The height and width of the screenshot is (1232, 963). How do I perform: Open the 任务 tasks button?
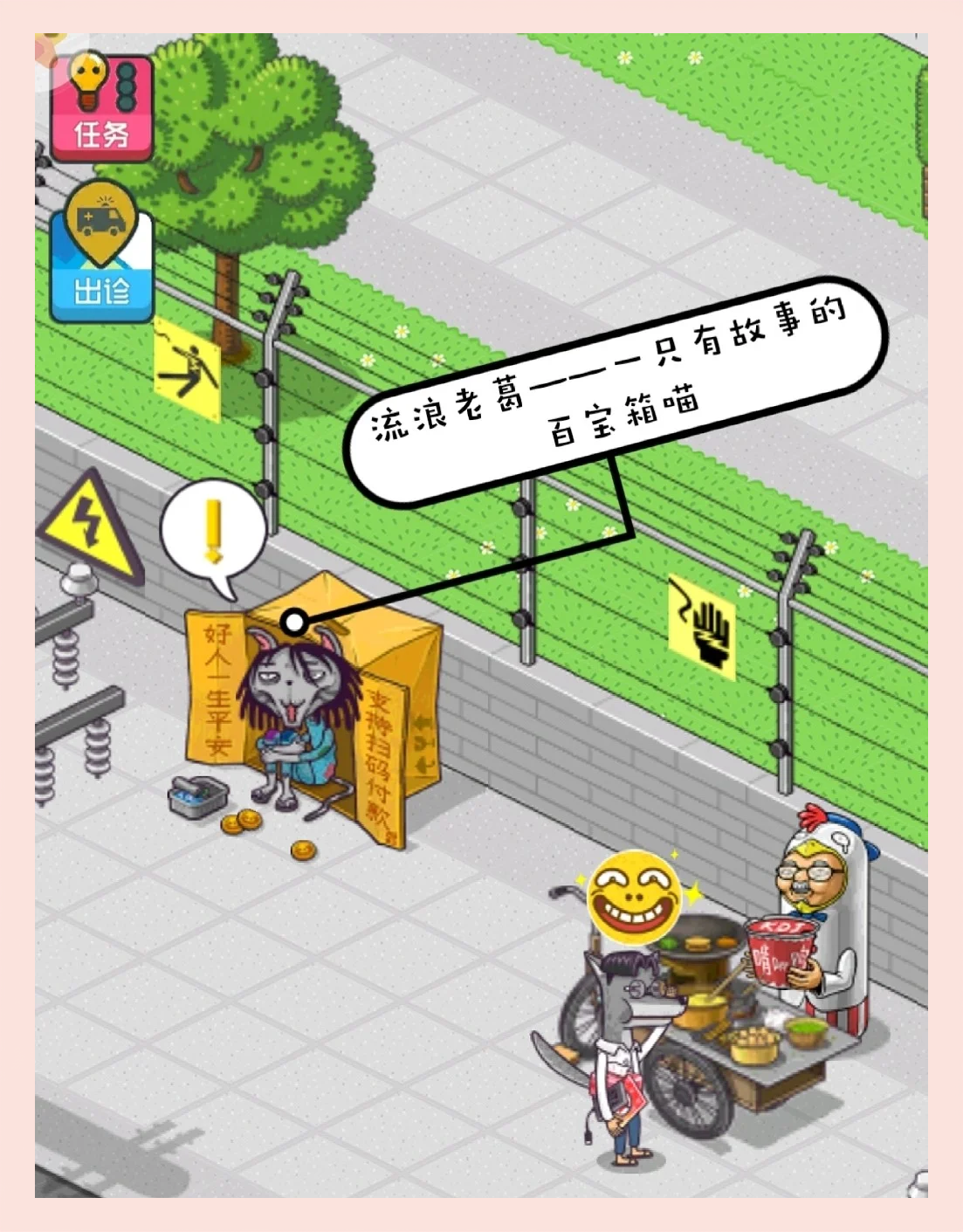pos(102,107)
